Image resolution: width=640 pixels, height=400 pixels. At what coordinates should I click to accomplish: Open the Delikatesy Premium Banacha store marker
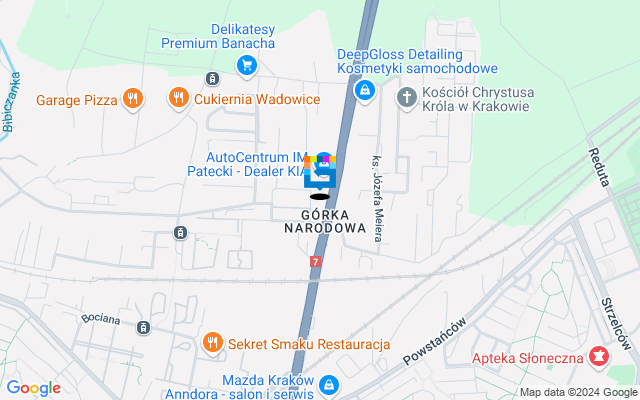coord(247,66)
